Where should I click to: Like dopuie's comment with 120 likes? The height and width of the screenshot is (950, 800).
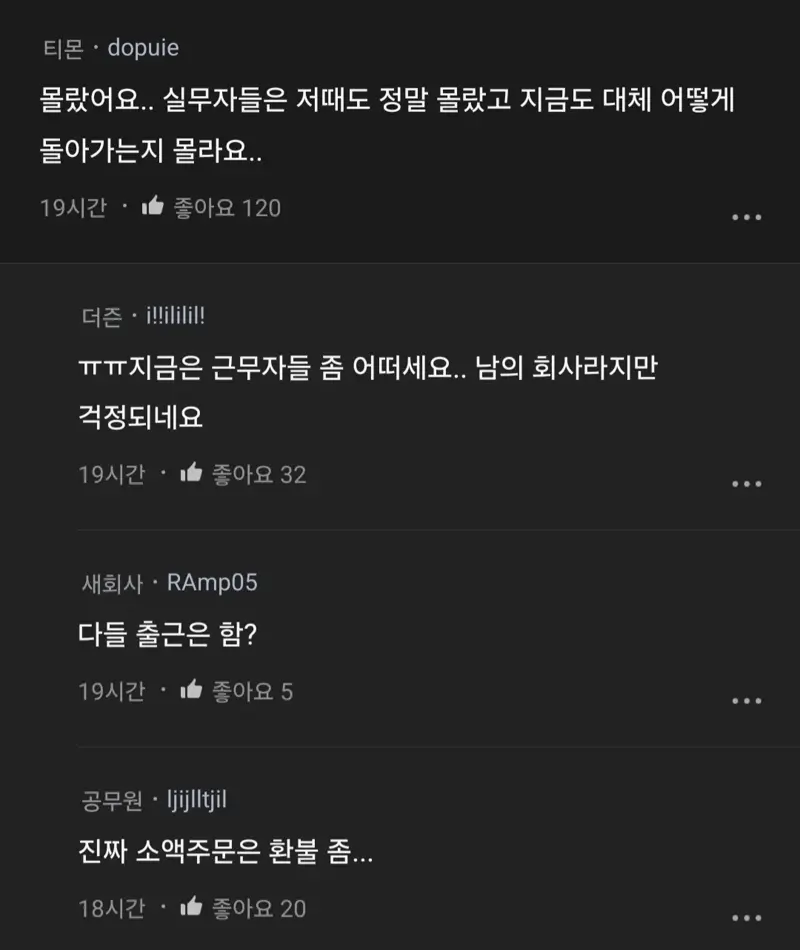153,208
